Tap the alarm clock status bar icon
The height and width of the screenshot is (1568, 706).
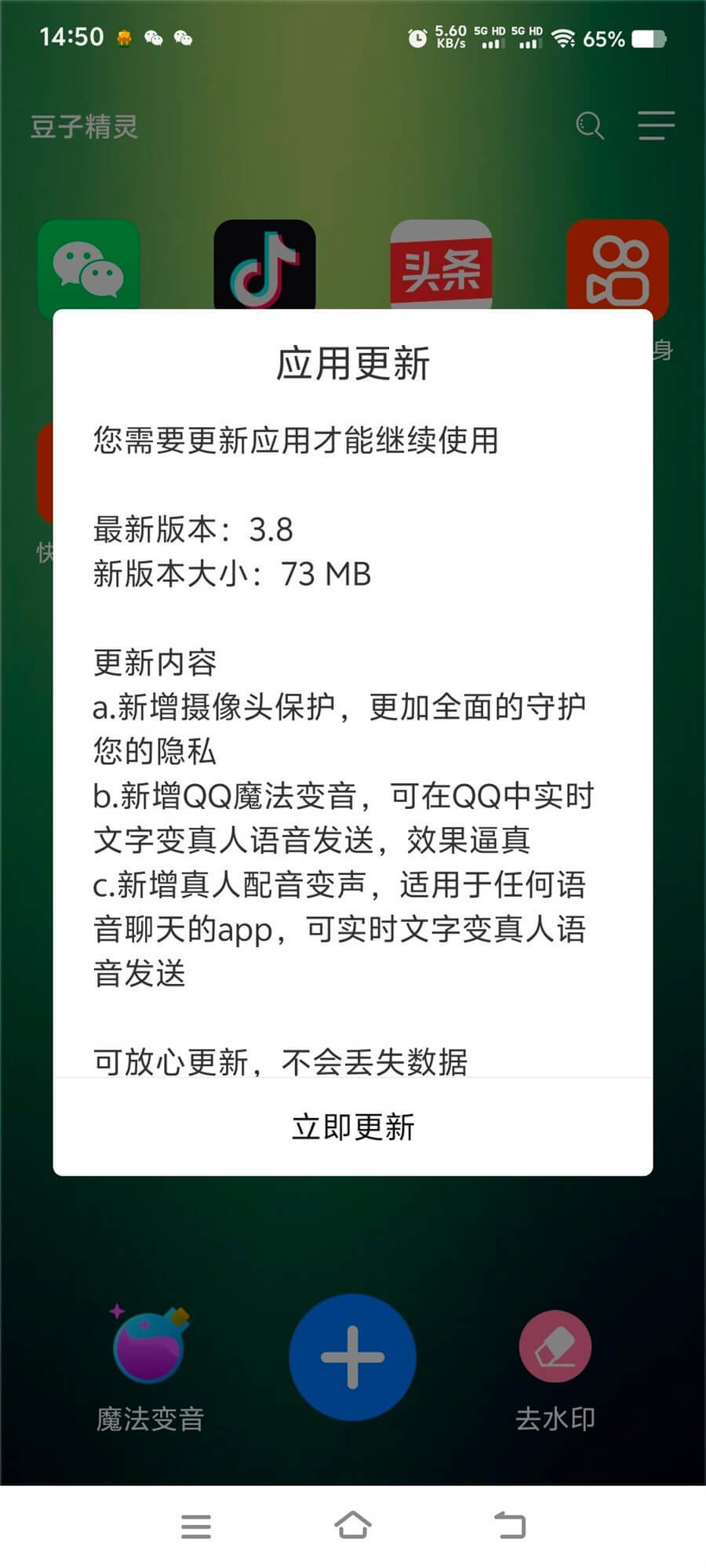pos(417,38)
